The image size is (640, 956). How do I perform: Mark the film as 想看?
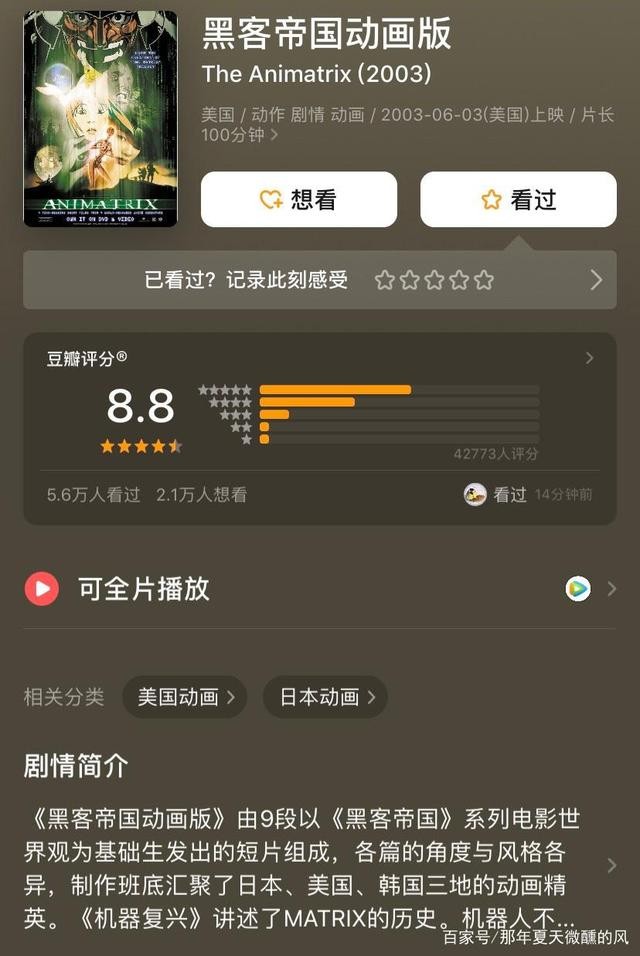coord(299,200)
